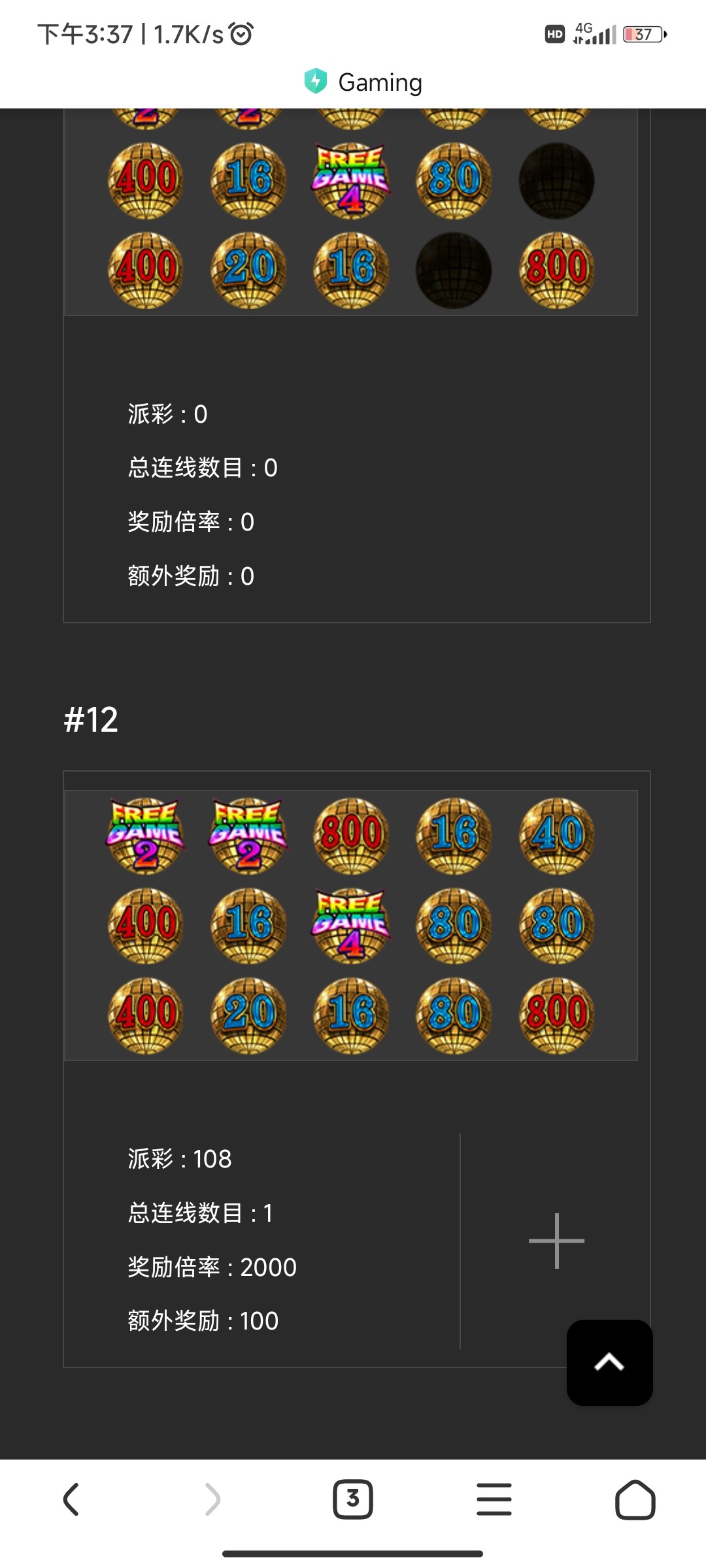
Task: Open the browser menu
Action: click(494, 1499)
